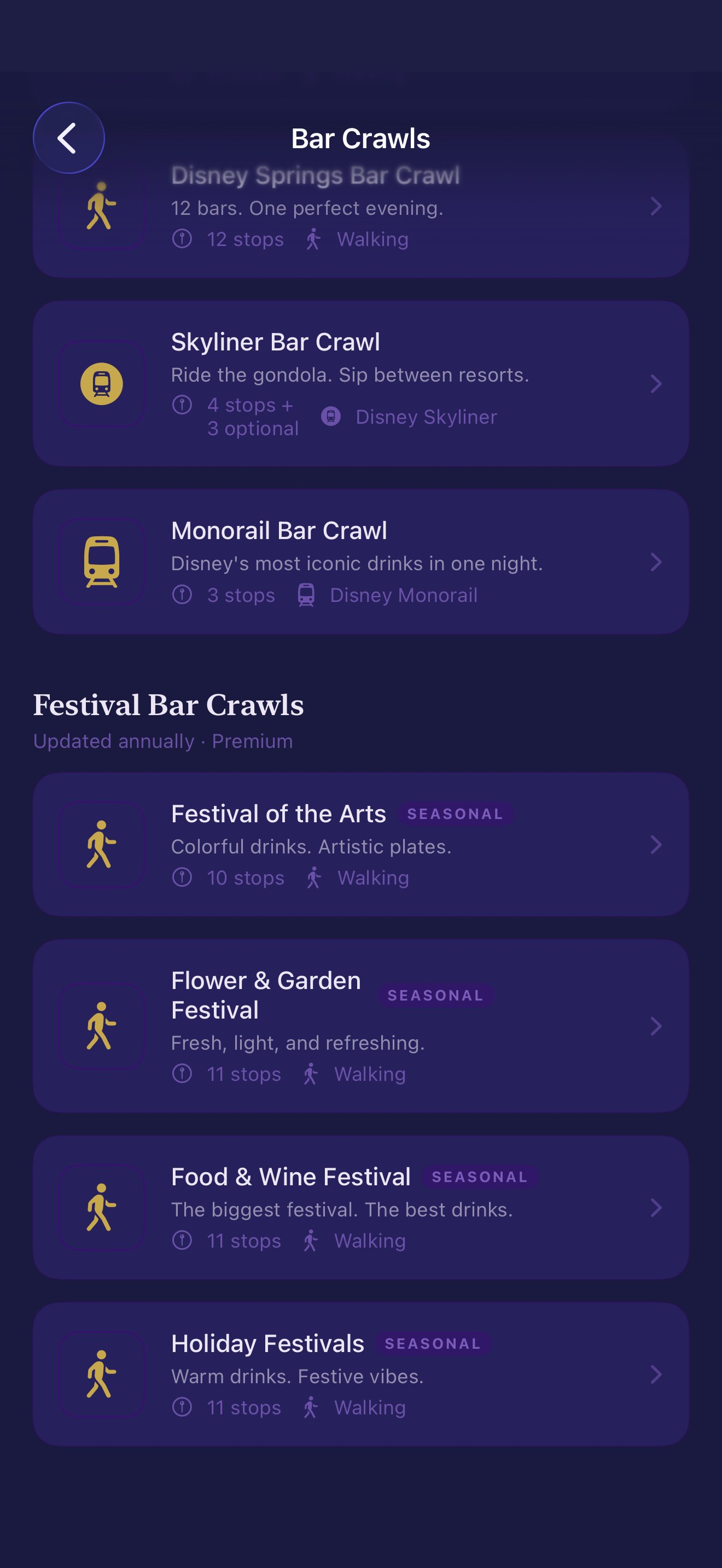Select the walking icon for Festival of the Arts
This screenshot has width=722, height=1568.
point(101,845)
